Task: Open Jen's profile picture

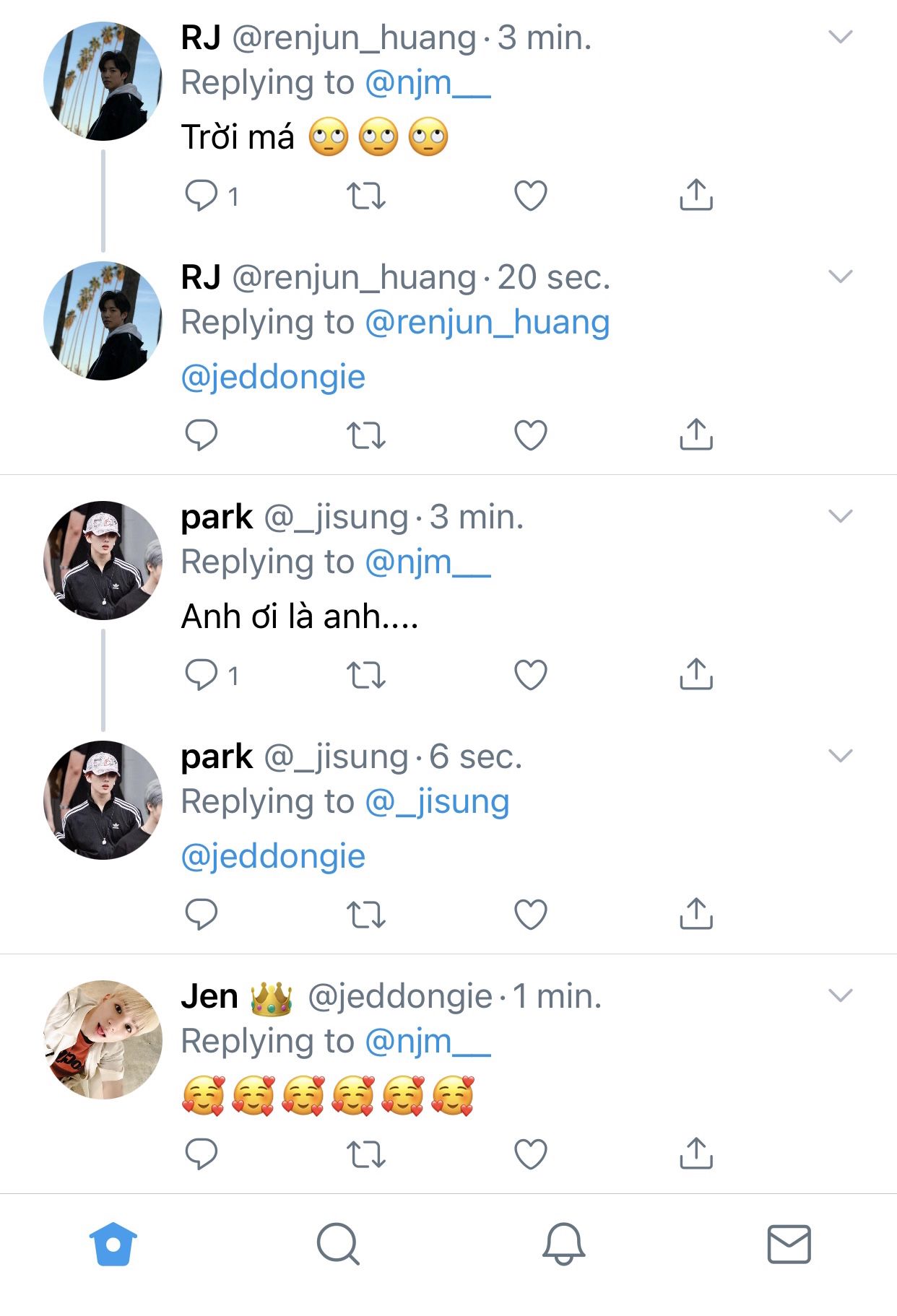Action: click(103, 1040)
